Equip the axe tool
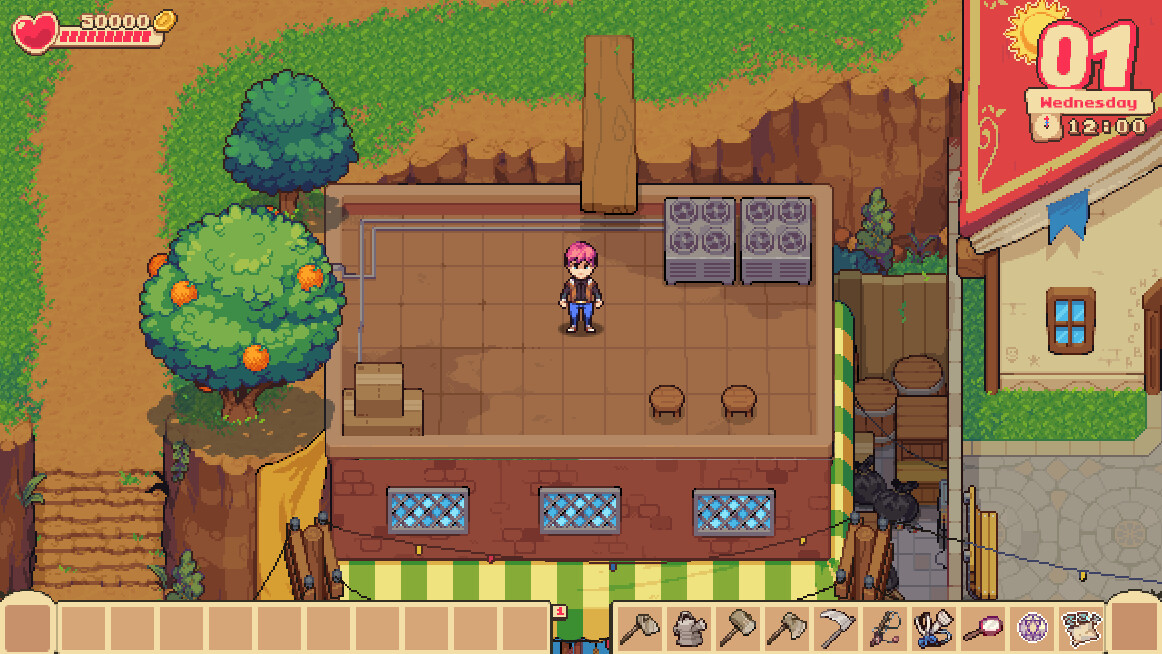 [x=786, y=628]
